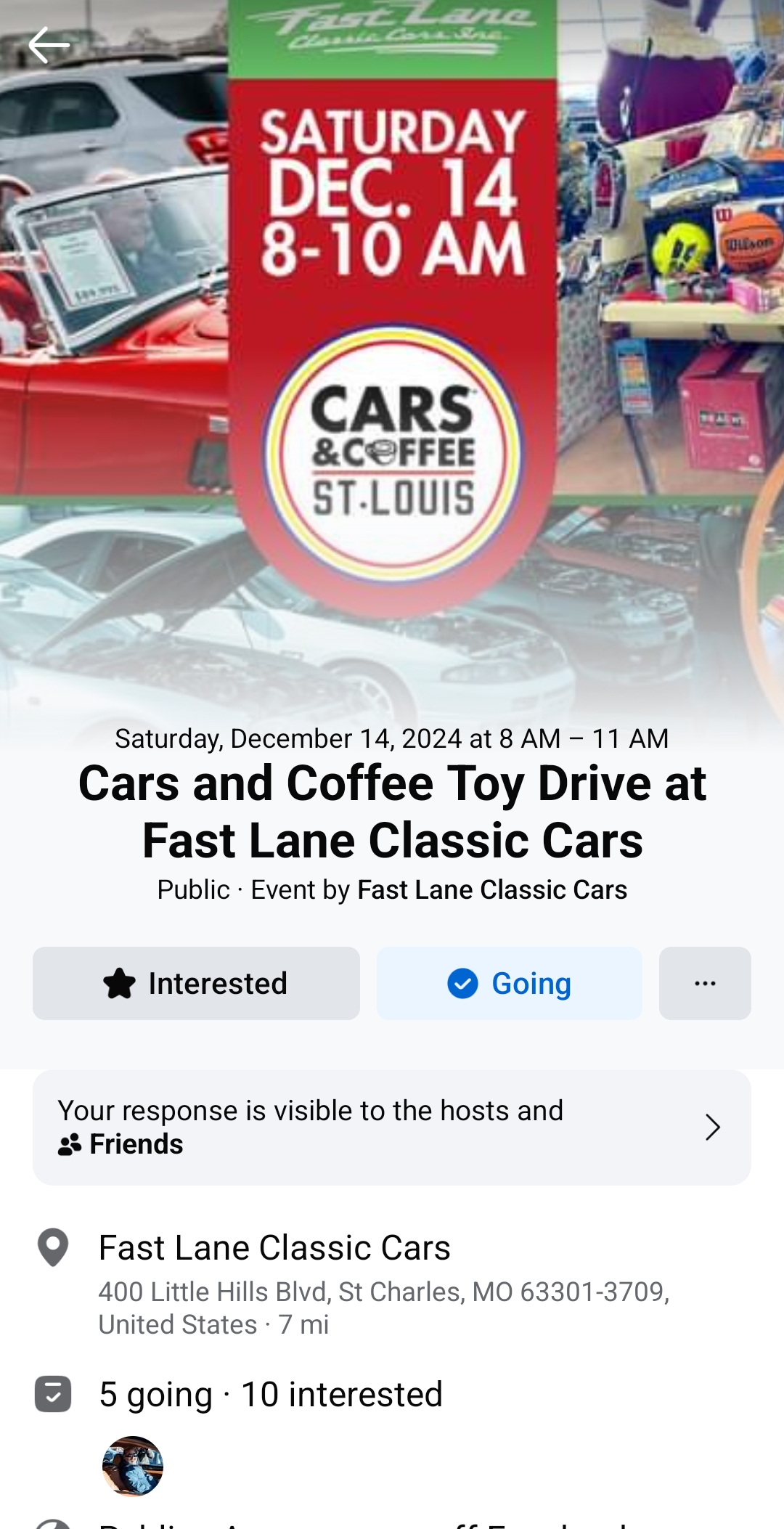Open the host page Fast Lane Classic Cars
784x1529 pixels.
coord(492,890)
